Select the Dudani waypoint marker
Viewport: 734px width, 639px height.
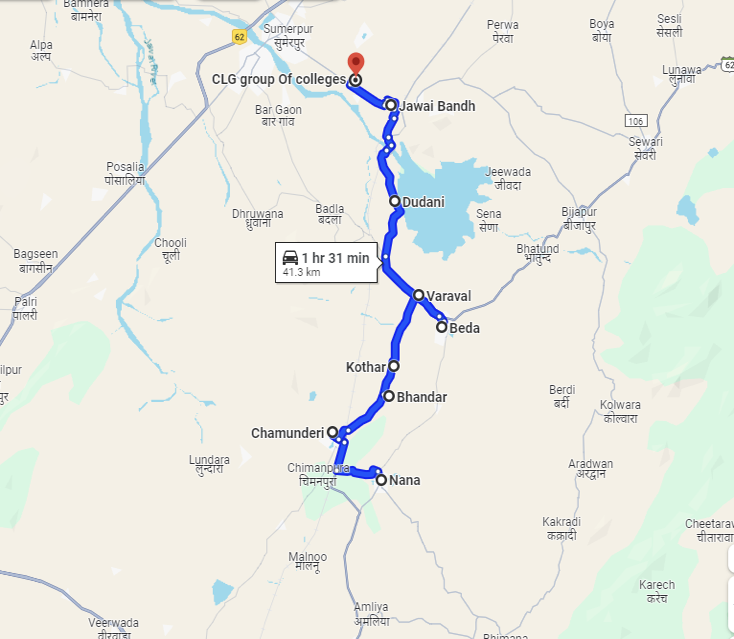[x=395, y=202]
